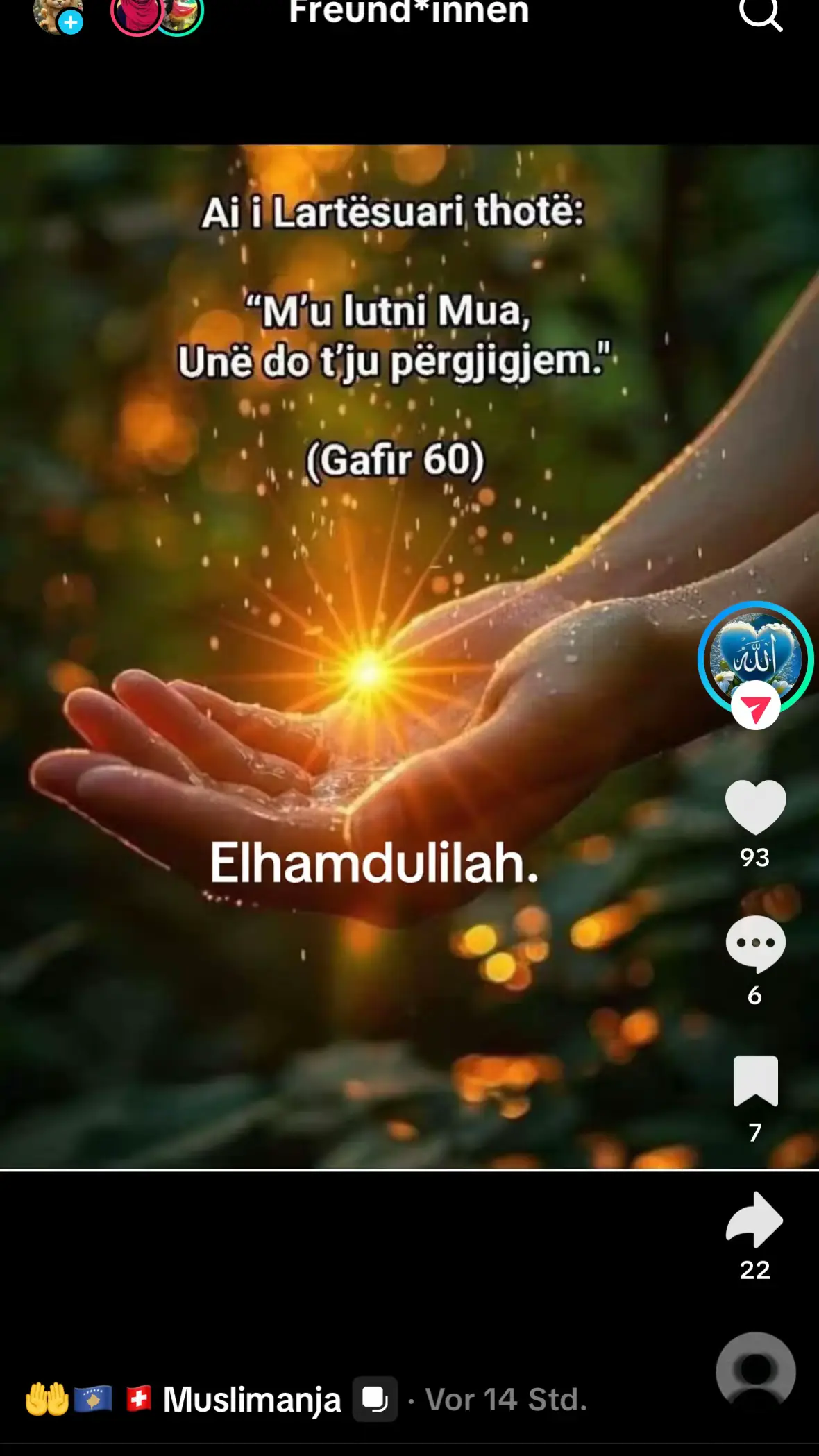Open the creator's profile avatar
Viewport: 819px width, 1456px height.
755,657
